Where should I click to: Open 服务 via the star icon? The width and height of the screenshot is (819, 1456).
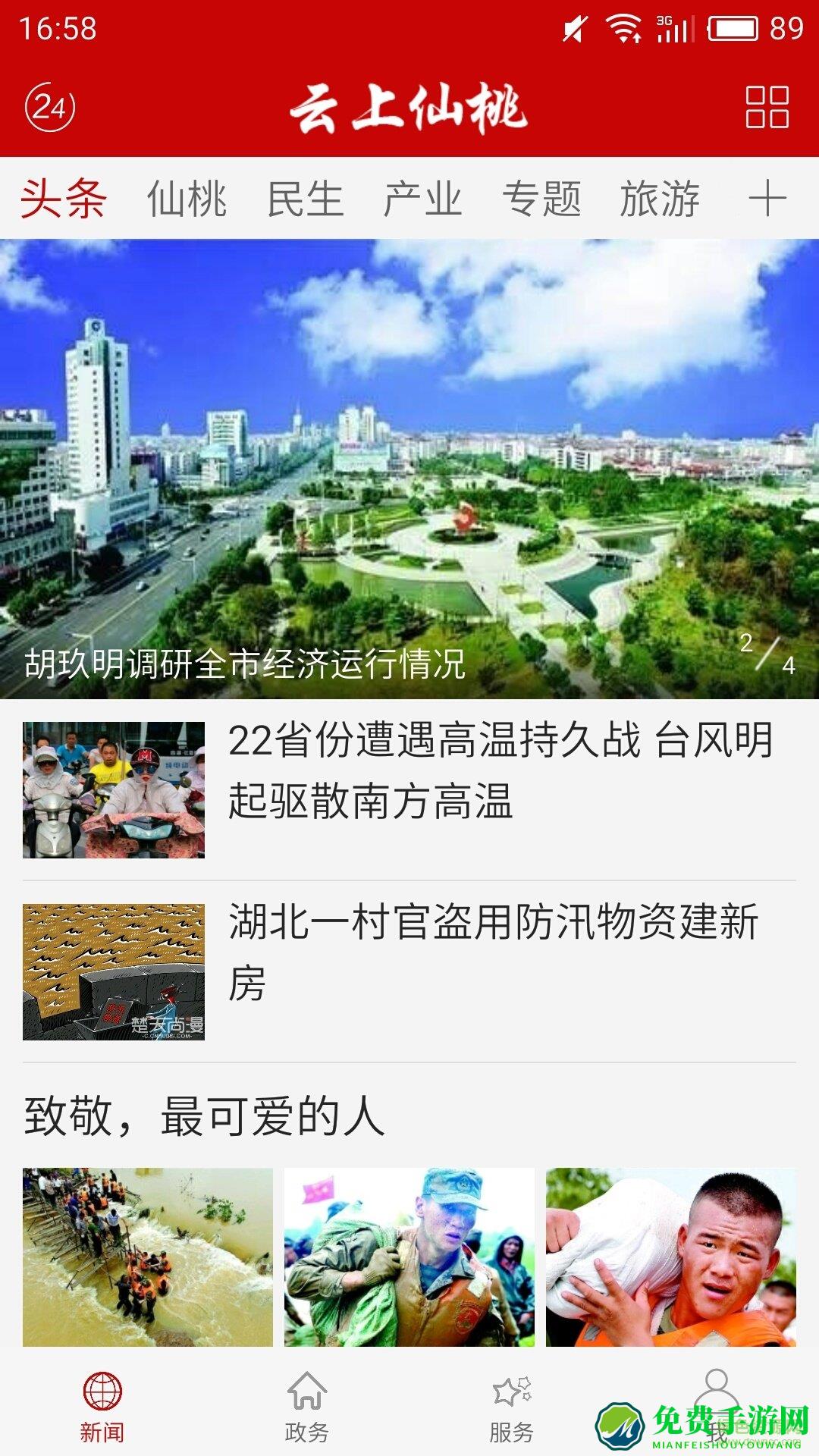pos(512,1399)
